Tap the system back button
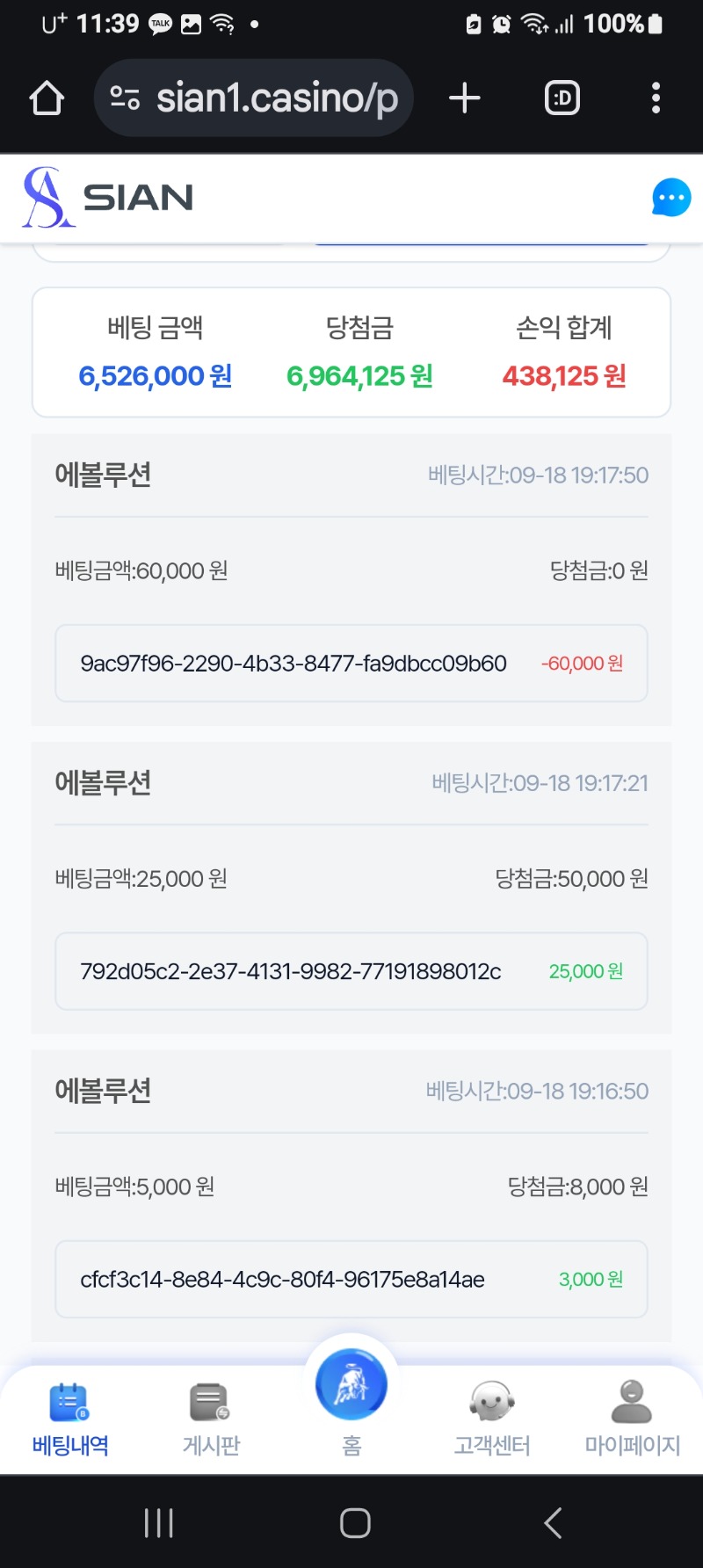Screen dimensions: 703x1568 [553, 1523]
